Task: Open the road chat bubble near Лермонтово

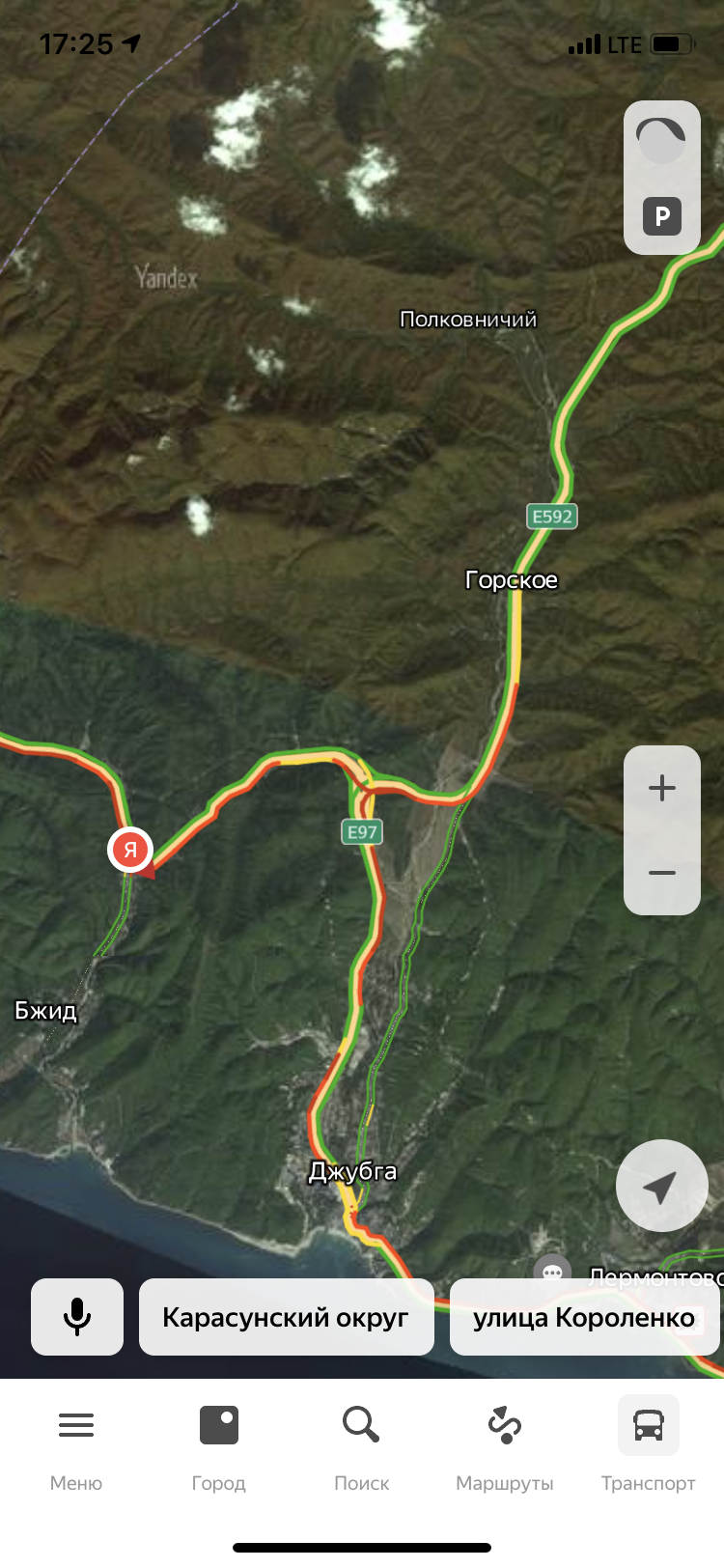Action: 552,1271
